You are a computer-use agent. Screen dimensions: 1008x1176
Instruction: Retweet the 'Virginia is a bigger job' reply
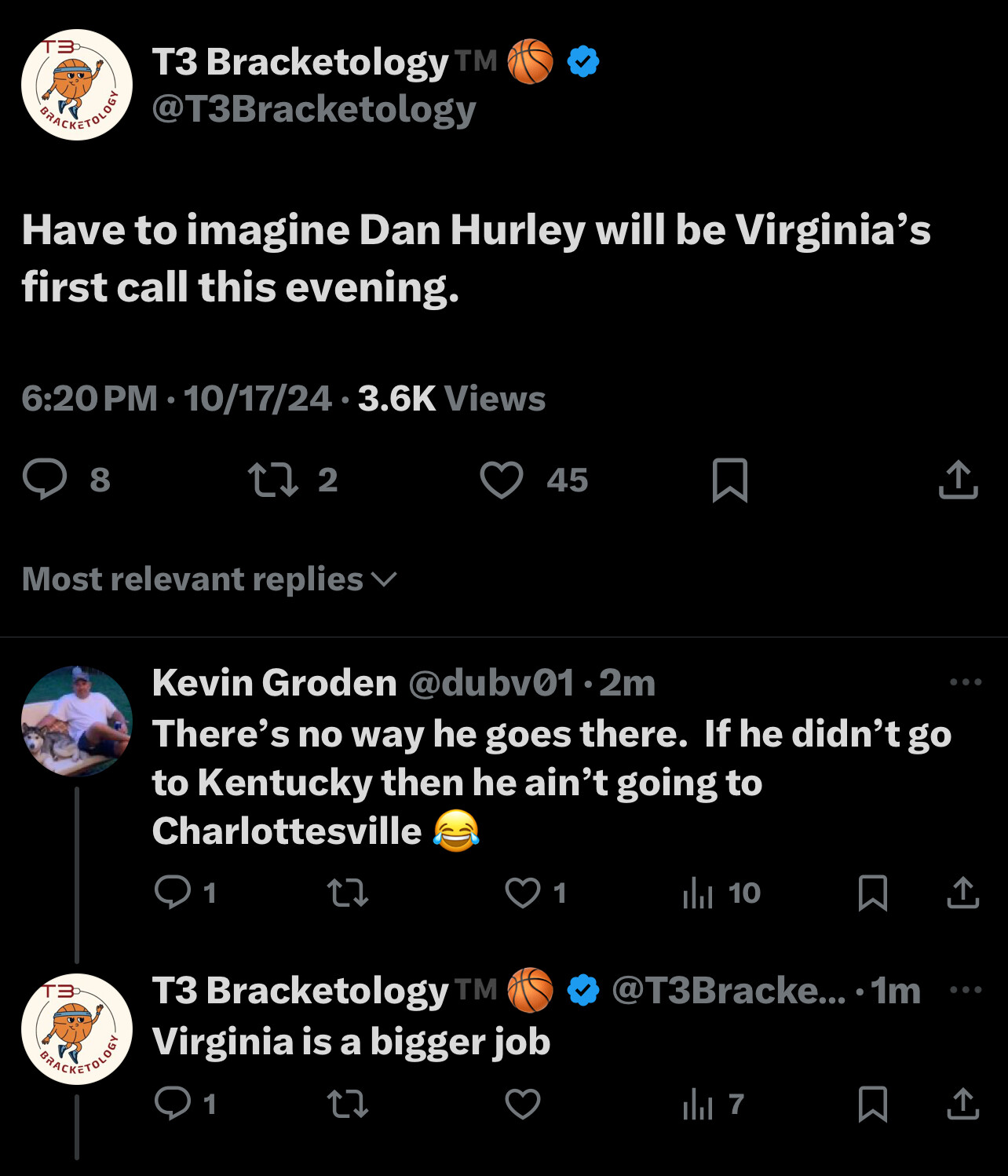pos(347,1104)
